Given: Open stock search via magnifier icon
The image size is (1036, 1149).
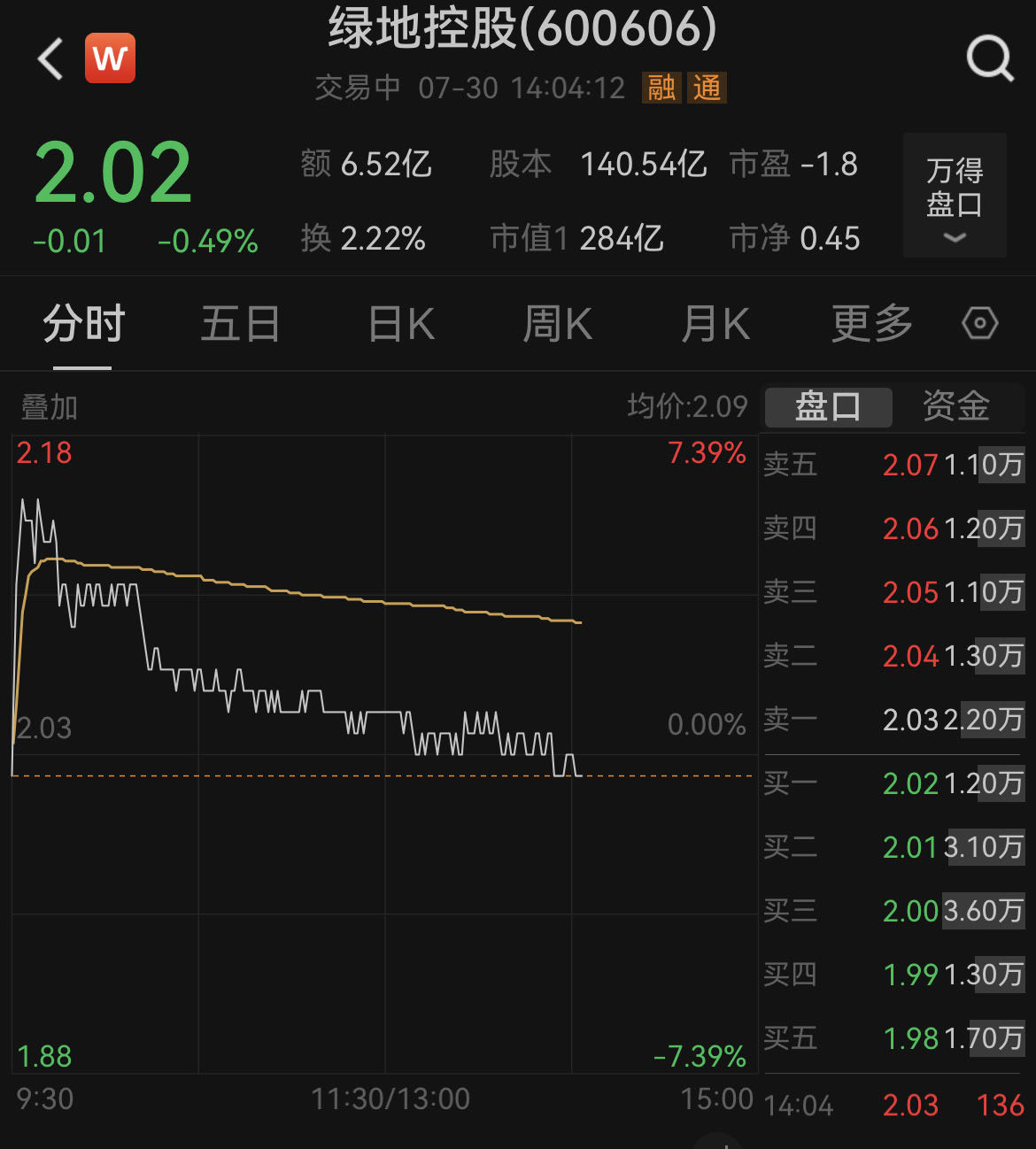Looking at the screenshot, I should (x=989, y=59).
